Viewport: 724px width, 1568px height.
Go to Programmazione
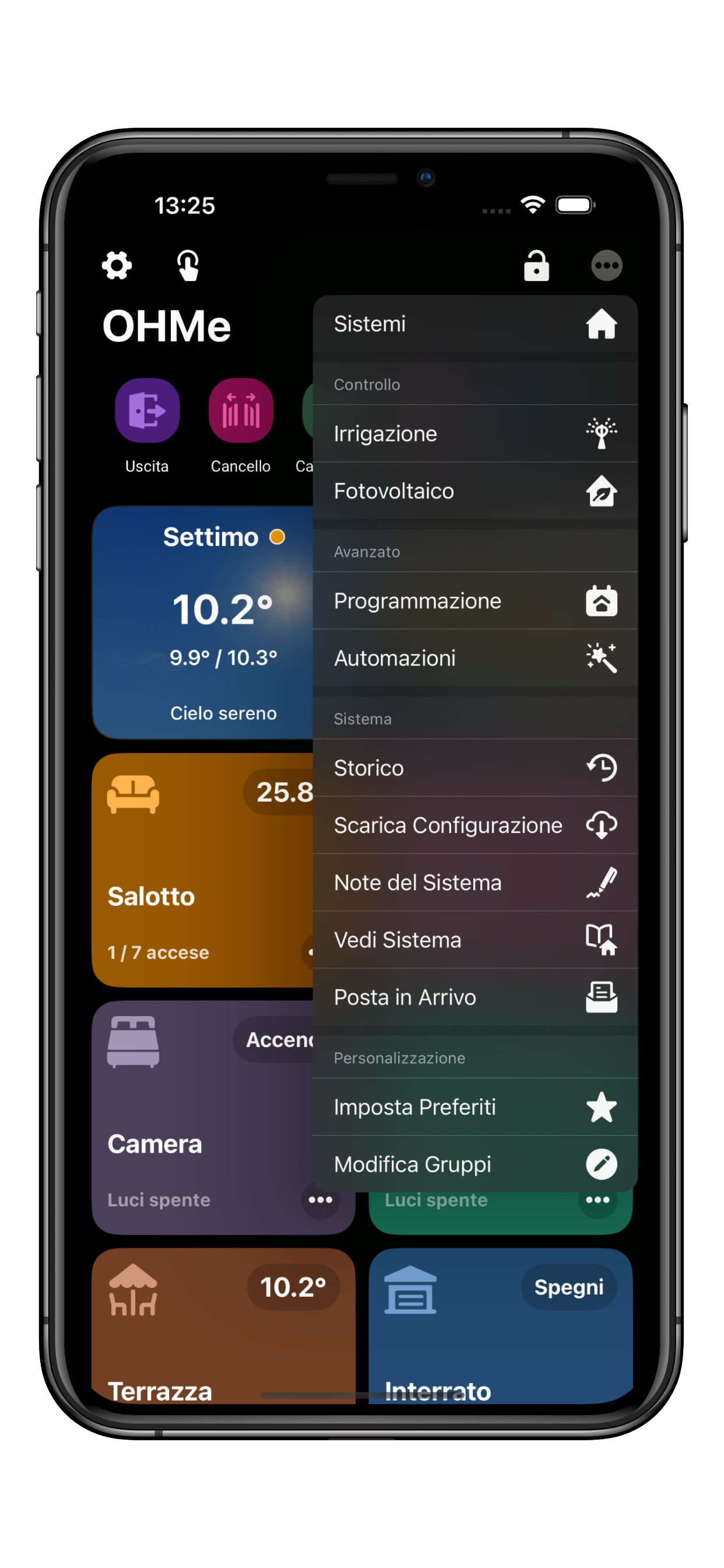tap(475, 601)
